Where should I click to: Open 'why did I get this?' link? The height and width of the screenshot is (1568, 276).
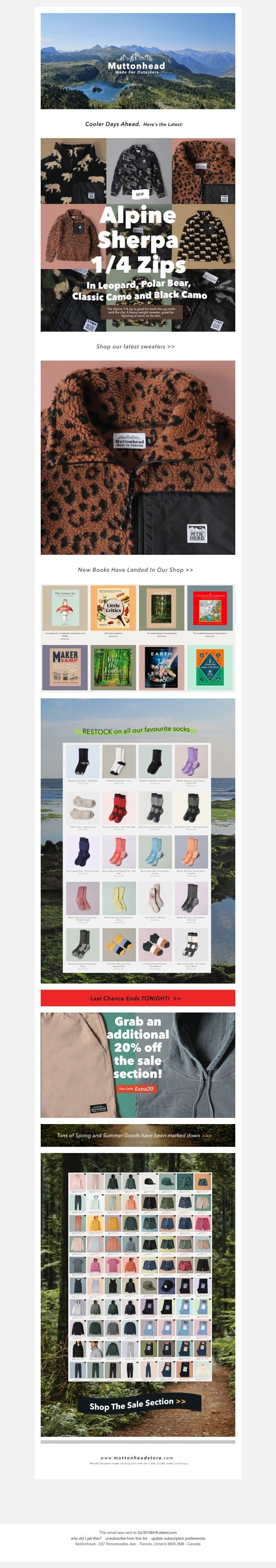pos(86,1538)
